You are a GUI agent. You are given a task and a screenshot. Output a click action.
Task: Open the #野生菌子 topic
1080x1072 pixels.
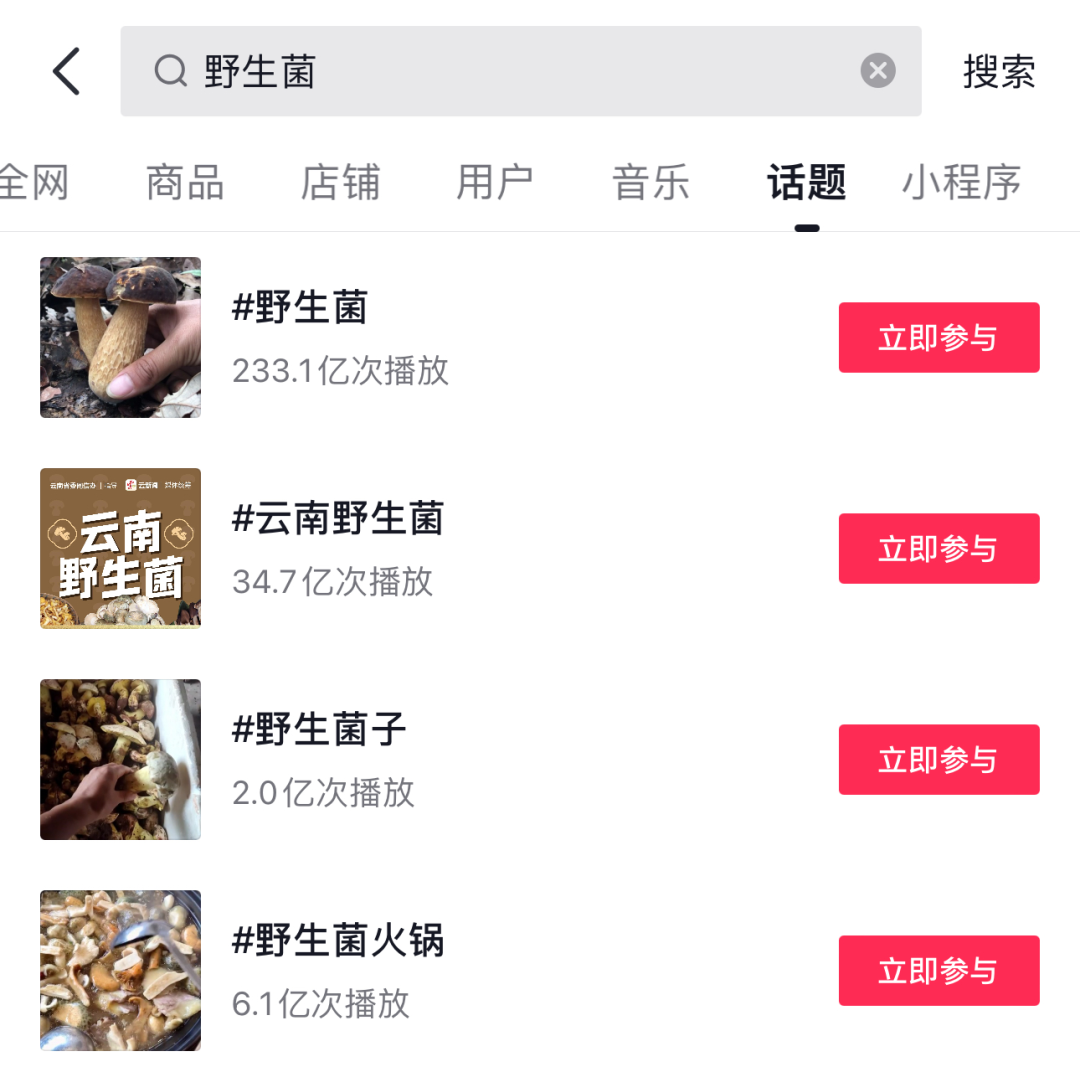320,730
